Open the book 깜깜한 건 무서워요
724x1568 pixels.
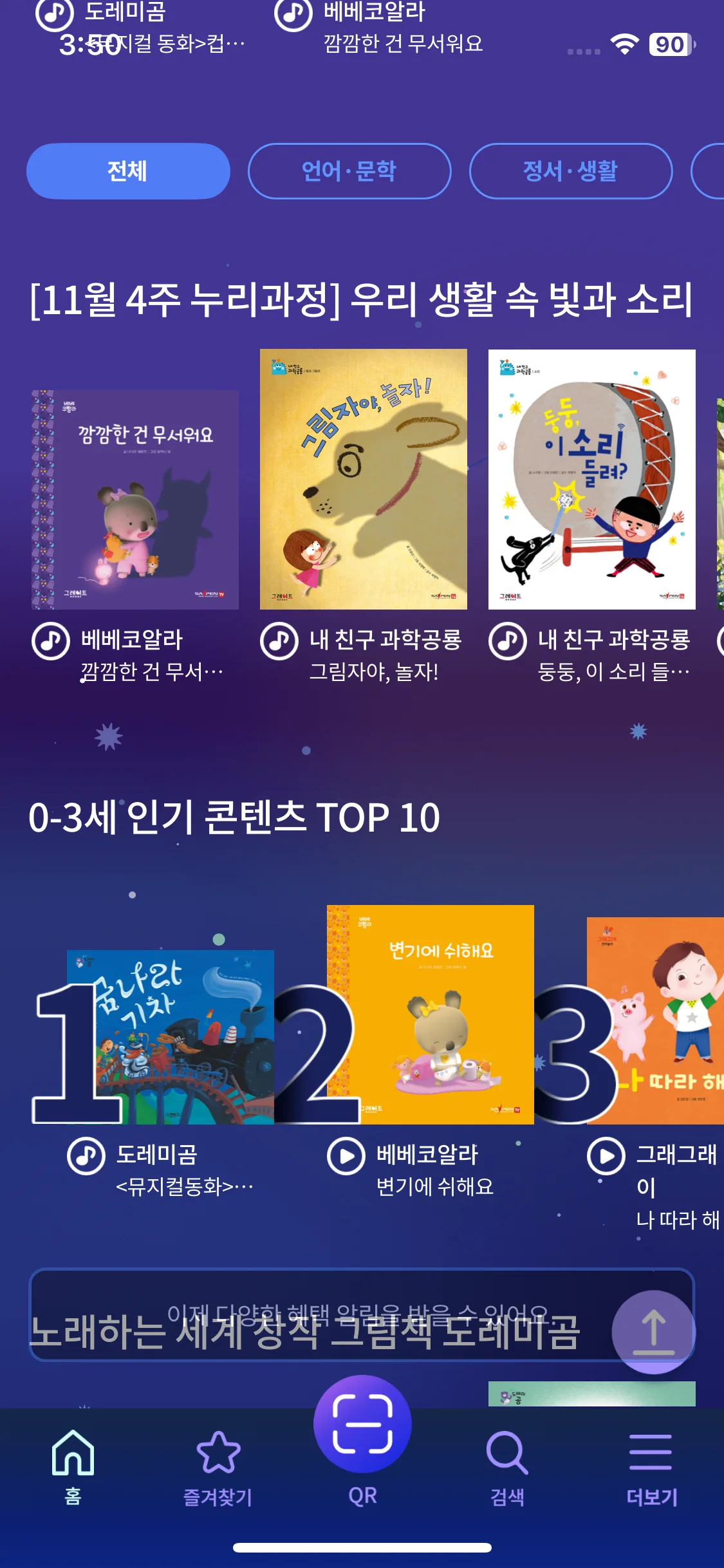135,499
